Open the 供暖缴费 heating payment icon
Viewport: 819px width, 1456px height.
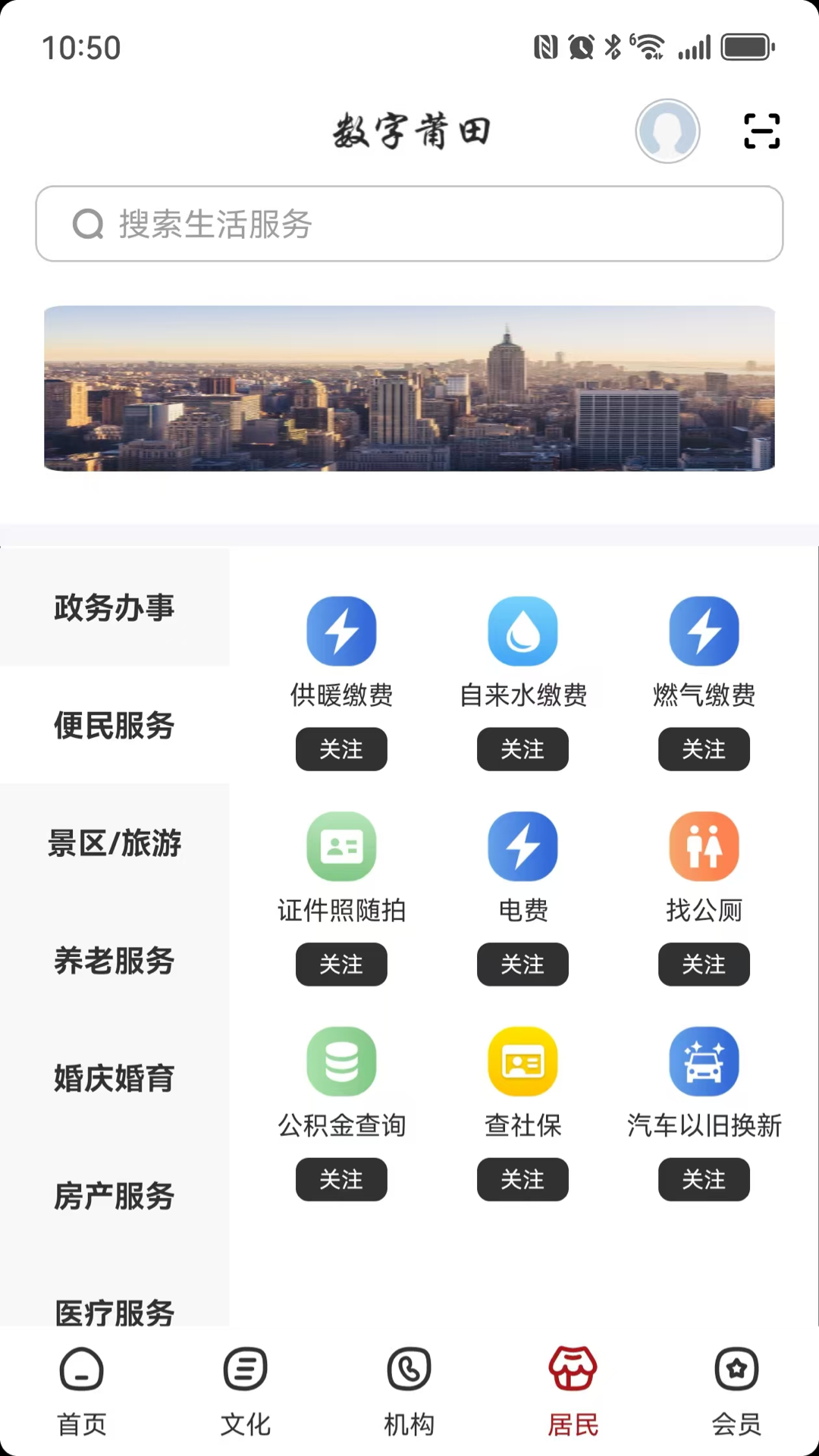[x=341, y=630]
